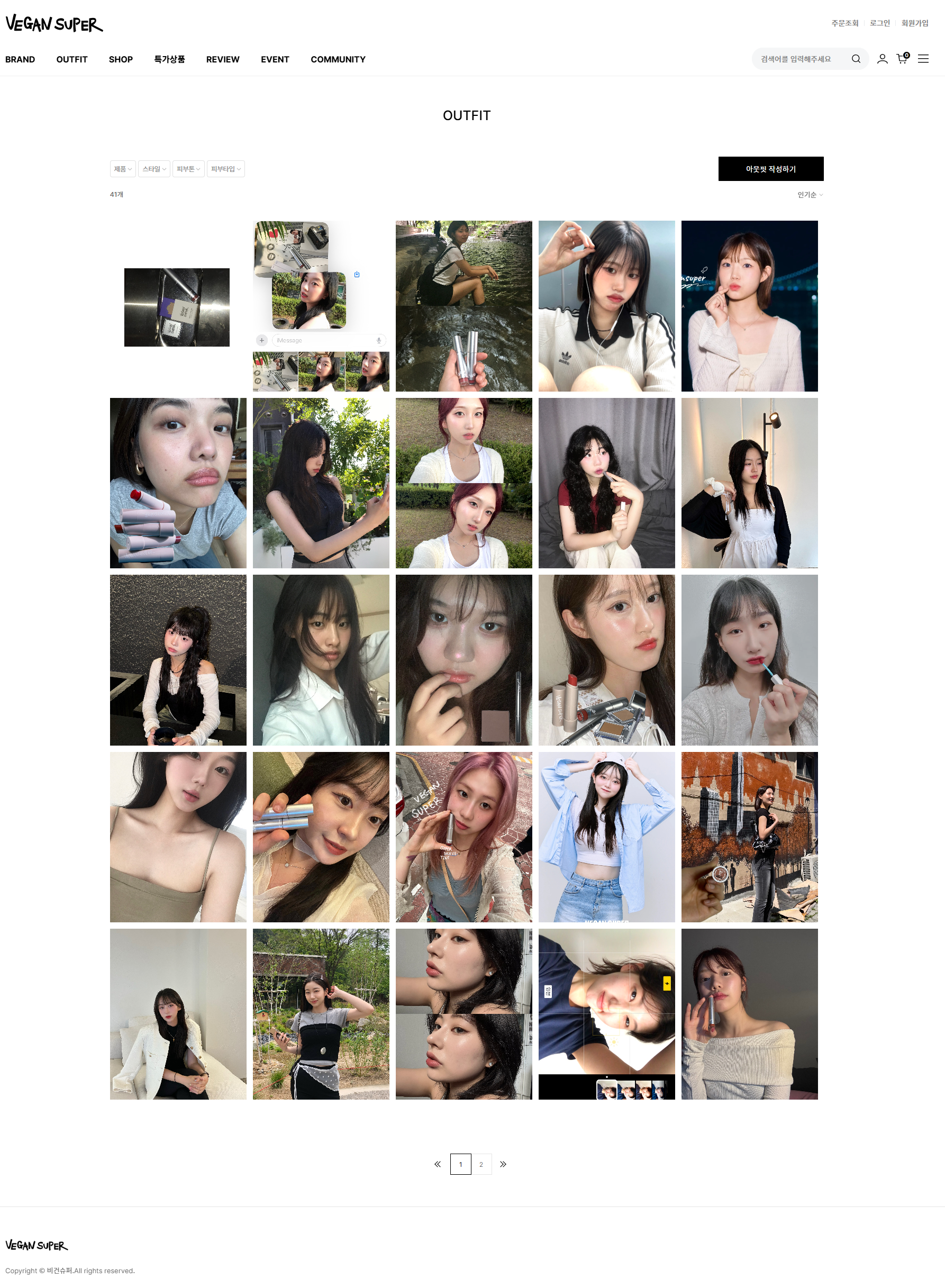Open the 로그인 link
The width and height of the screenshot is (945, 1288).
[879, 23]
